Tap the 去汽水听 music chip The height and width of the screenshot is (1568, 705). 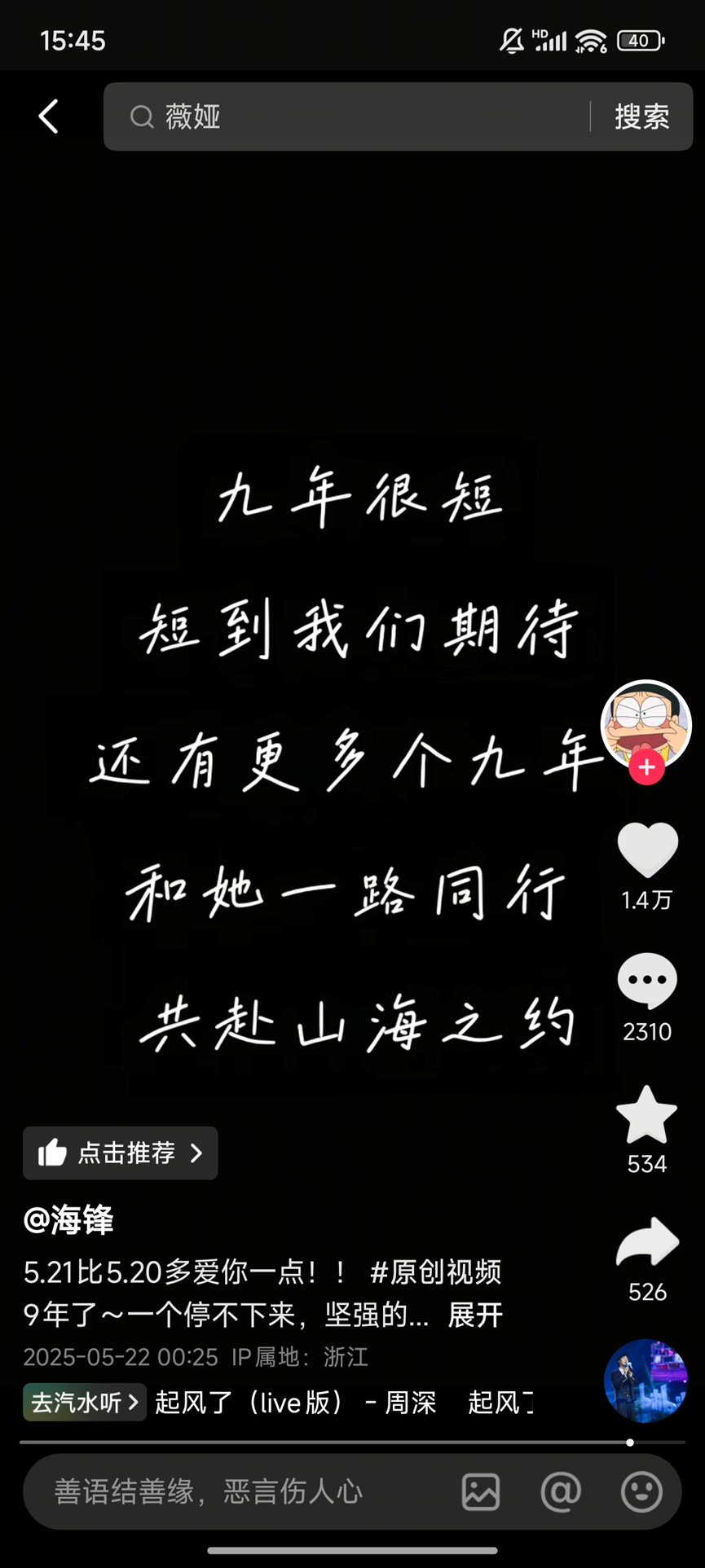pos(85,1402)
